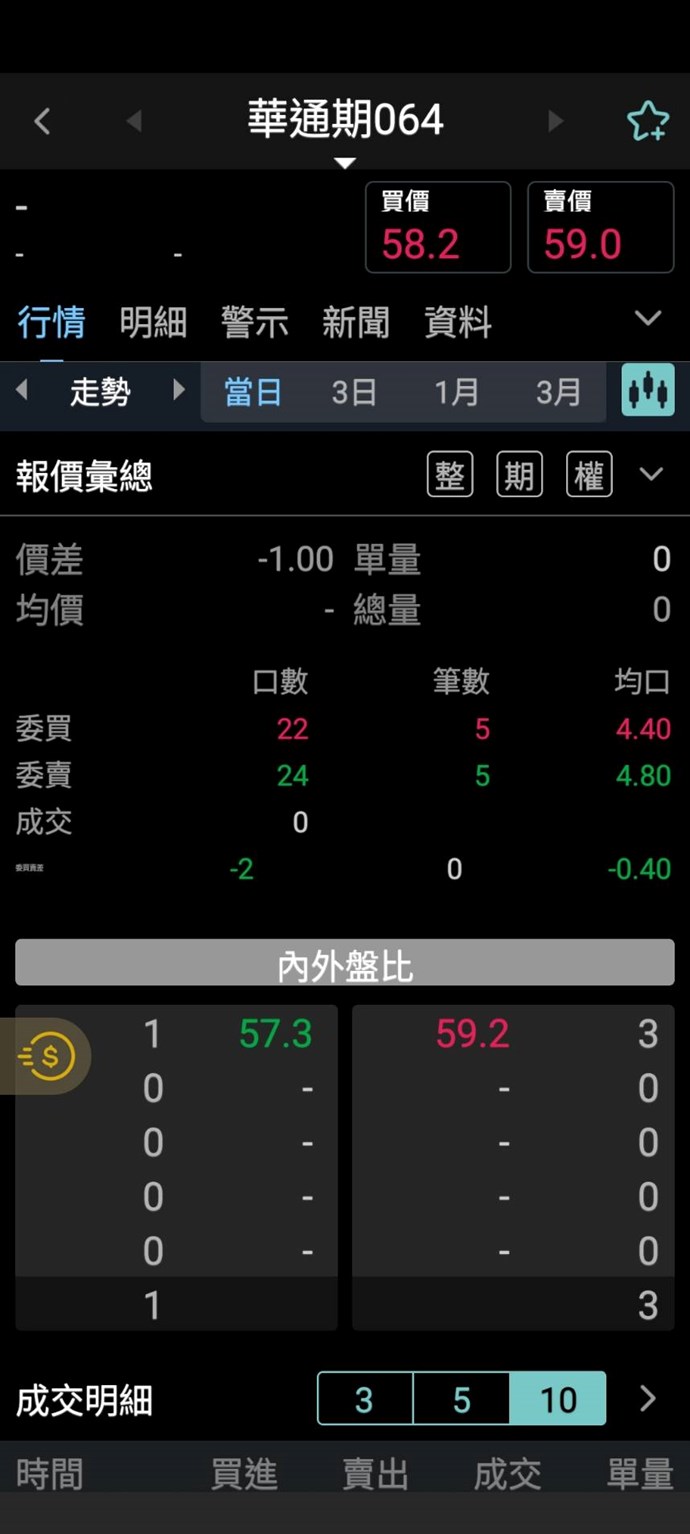Screen dimensions: 690x1534
Task: Select the 1月 chart range
Action: pos(456,392)
